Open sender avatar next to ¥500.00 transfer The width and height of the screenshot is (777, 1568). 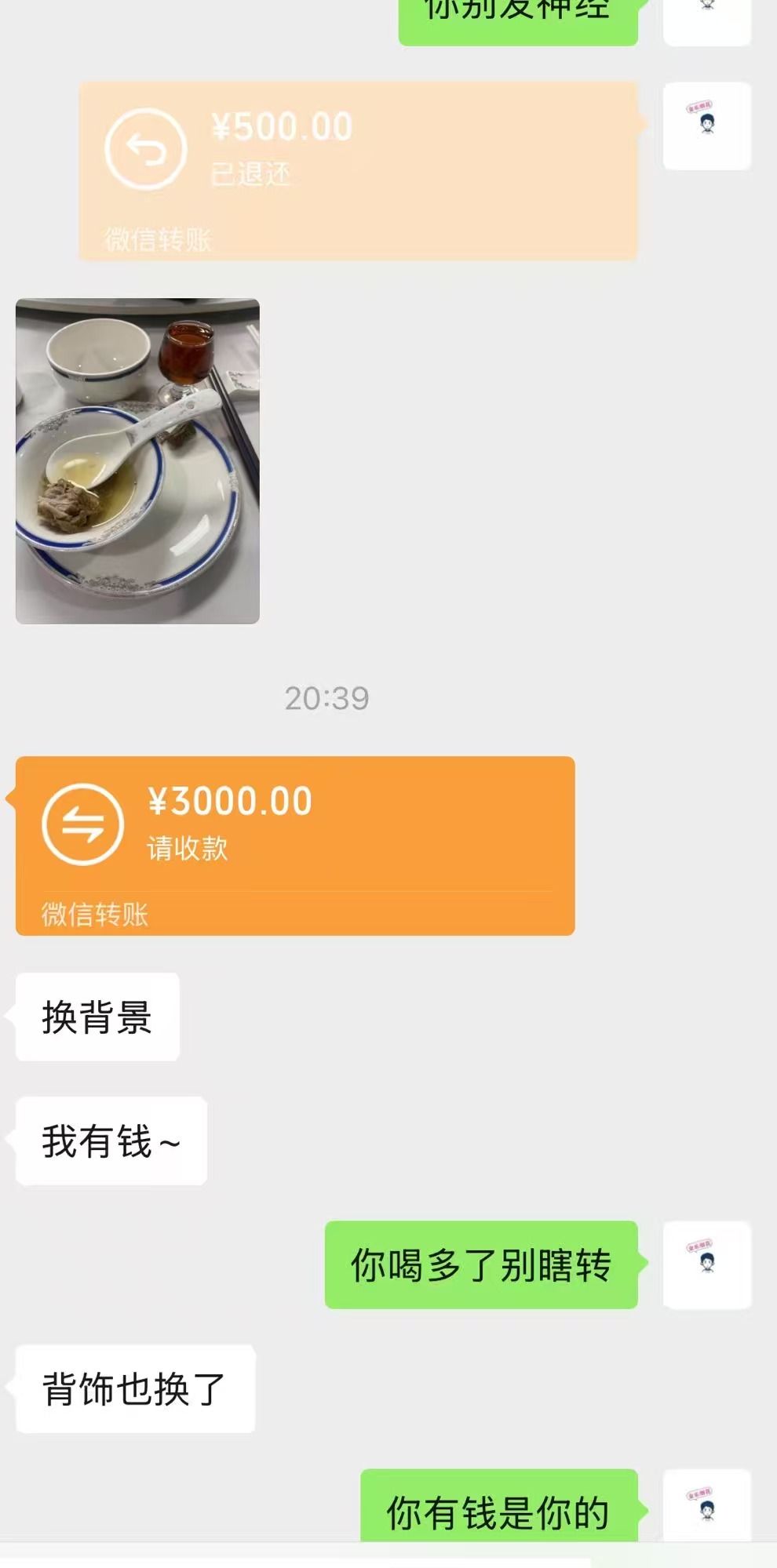pyautogui.click(x=707, y=126)
